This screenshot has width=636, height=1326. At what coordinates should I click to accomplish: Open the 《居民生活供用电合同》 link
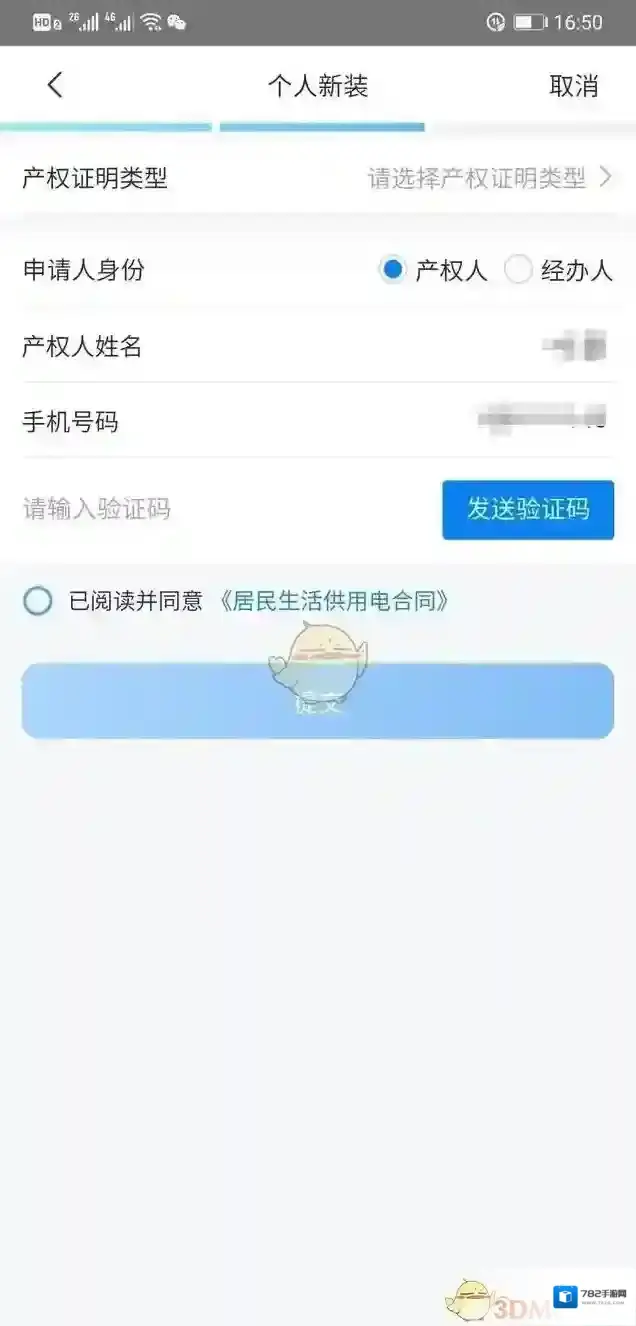(x=333, y=601)
